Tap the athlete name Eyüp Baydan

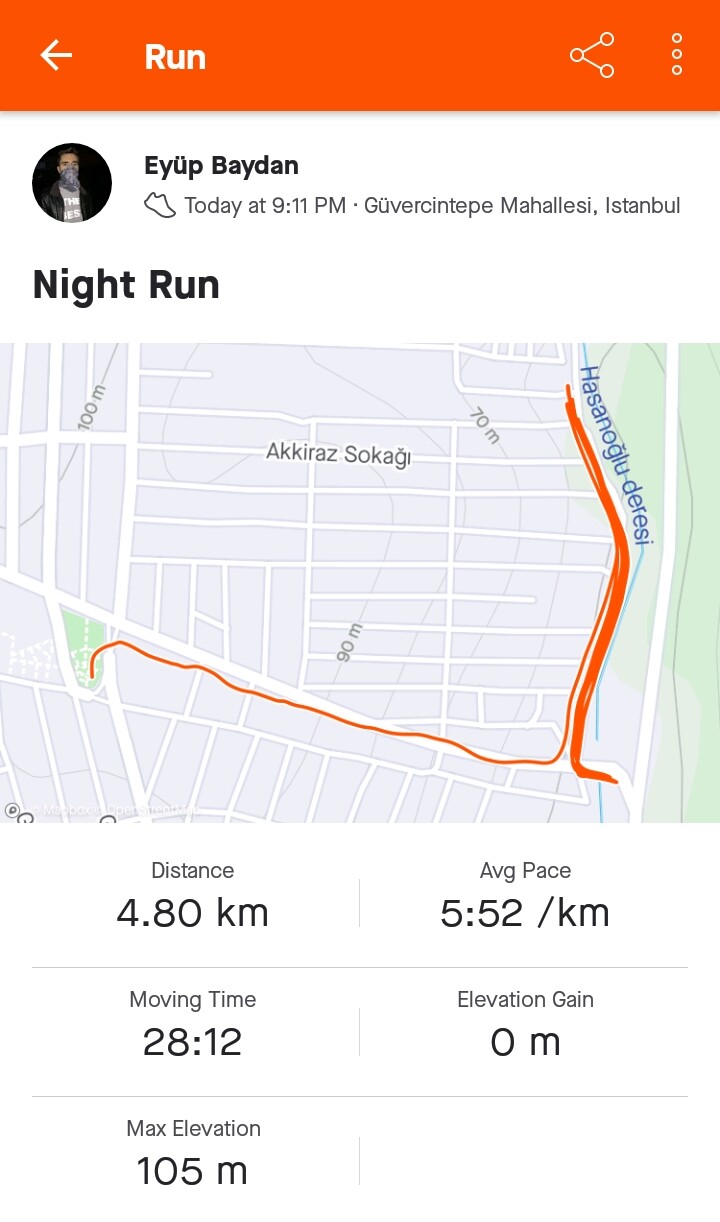point(221,165)
